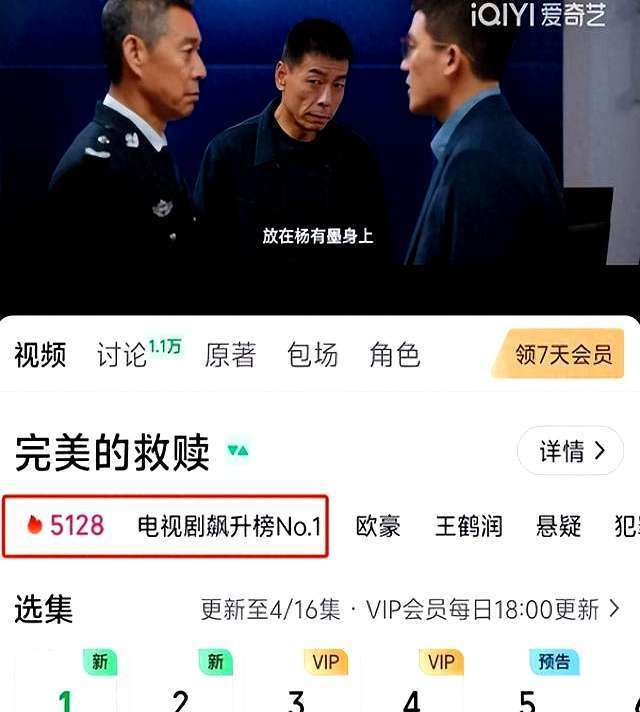640x712 pixels.
Task: Play episode 2
Action: point(180,690)
